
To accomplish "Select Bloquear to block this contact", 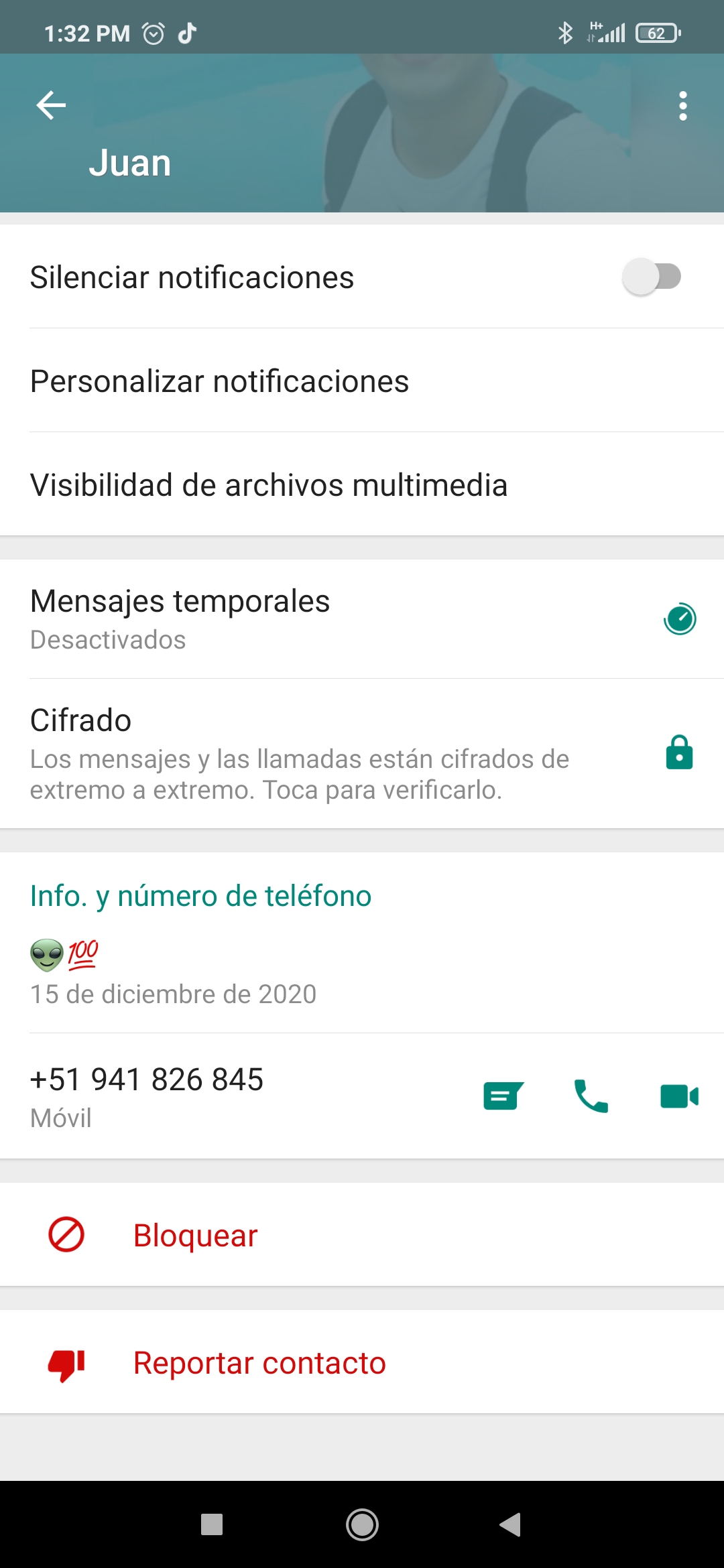I will coord(362,1234).
